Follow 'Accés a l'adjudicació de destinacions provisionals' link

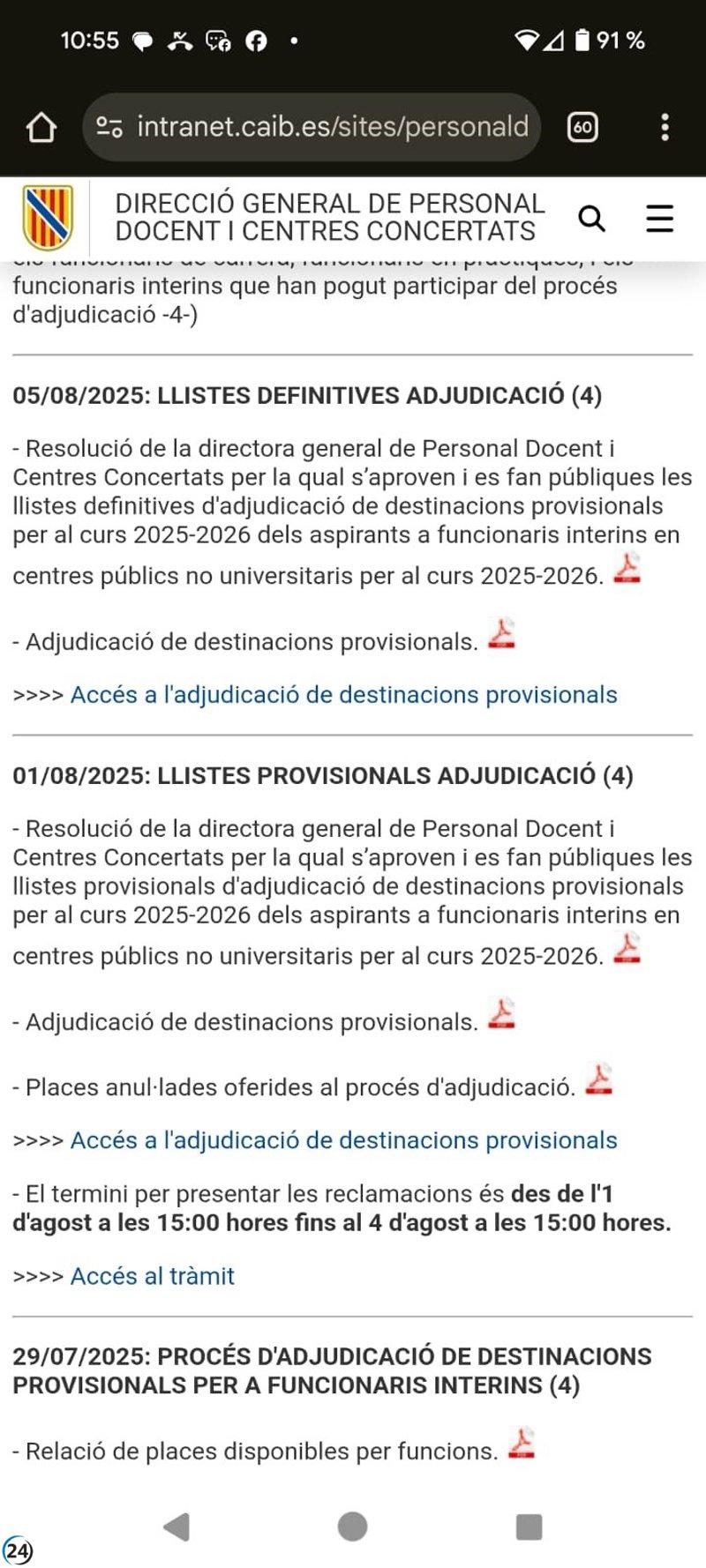(x=343, y=694)
